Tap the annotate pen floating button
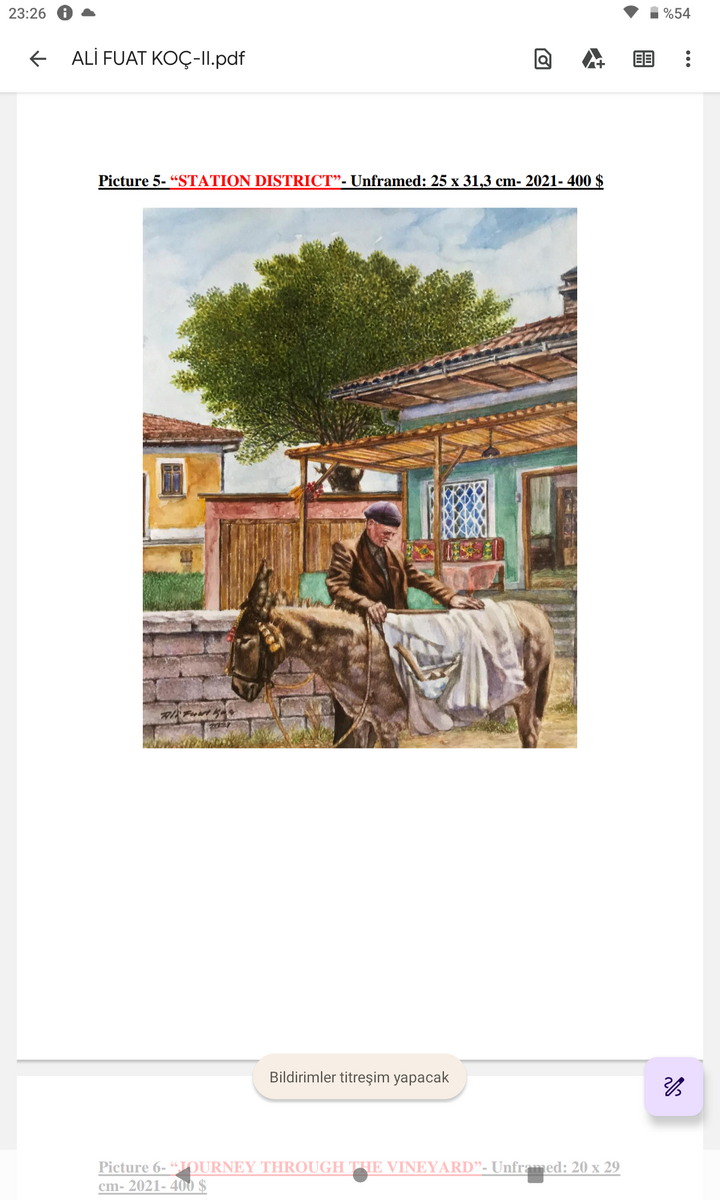The height and width of the screenshot is (1200, 720). click(x=673, y=1087)
